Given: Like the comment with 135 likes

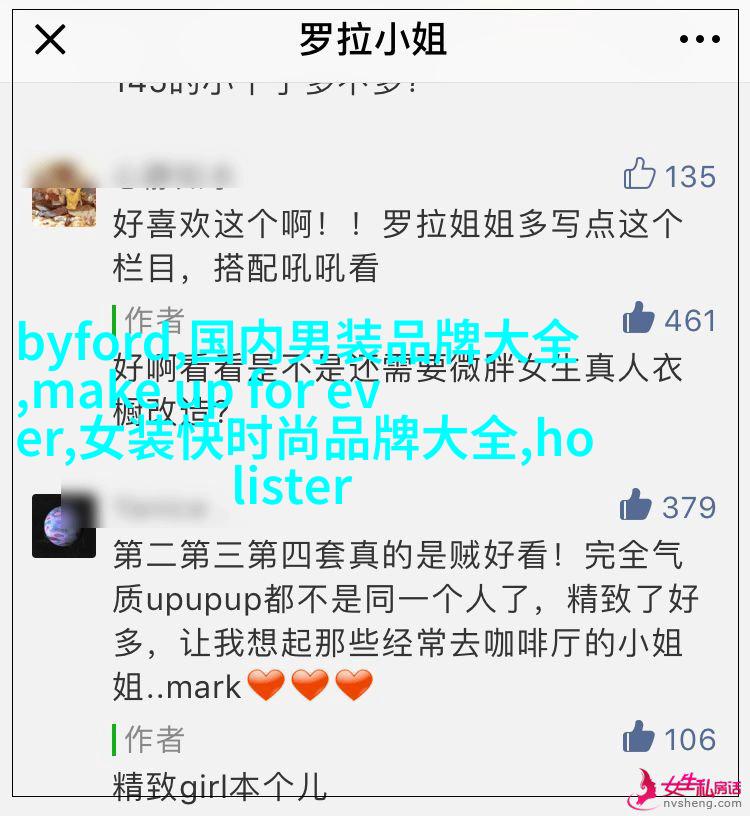Looking at the screenshot, I should coord(640,175).
